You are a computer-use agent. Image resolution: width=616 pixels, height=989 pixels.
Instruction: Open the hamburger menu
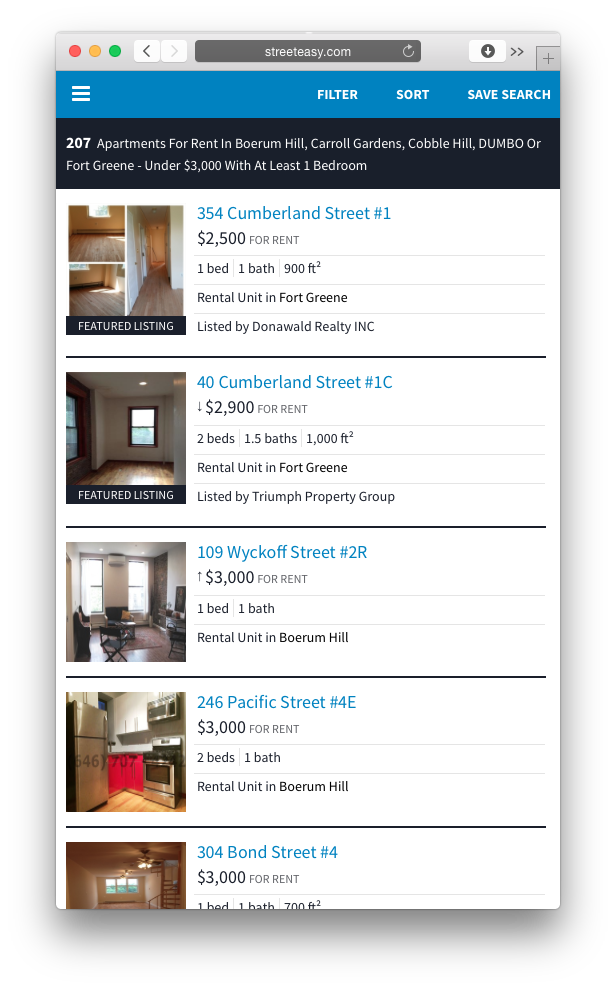[81, 94]
